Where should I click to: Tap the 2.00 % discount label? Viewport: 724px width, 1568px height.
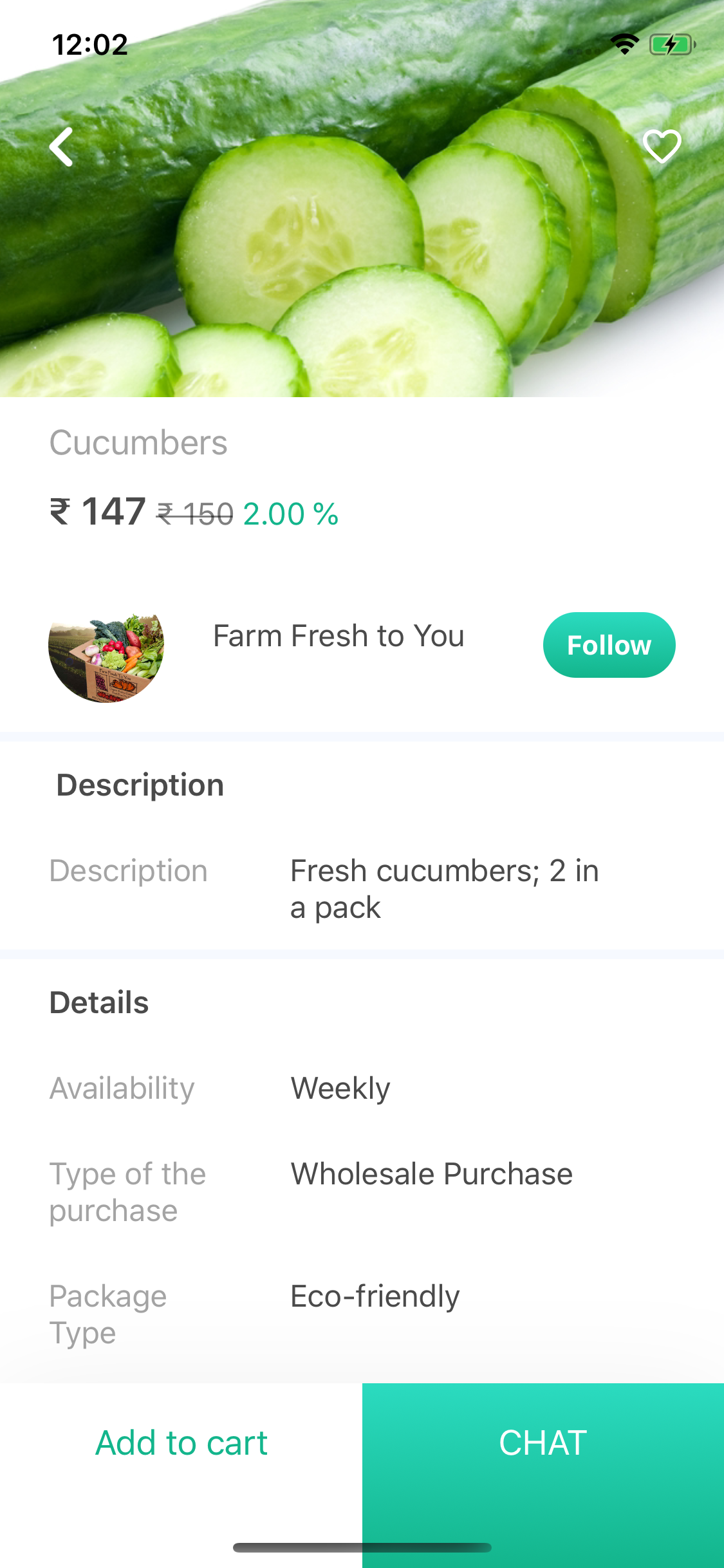[290, 514]
